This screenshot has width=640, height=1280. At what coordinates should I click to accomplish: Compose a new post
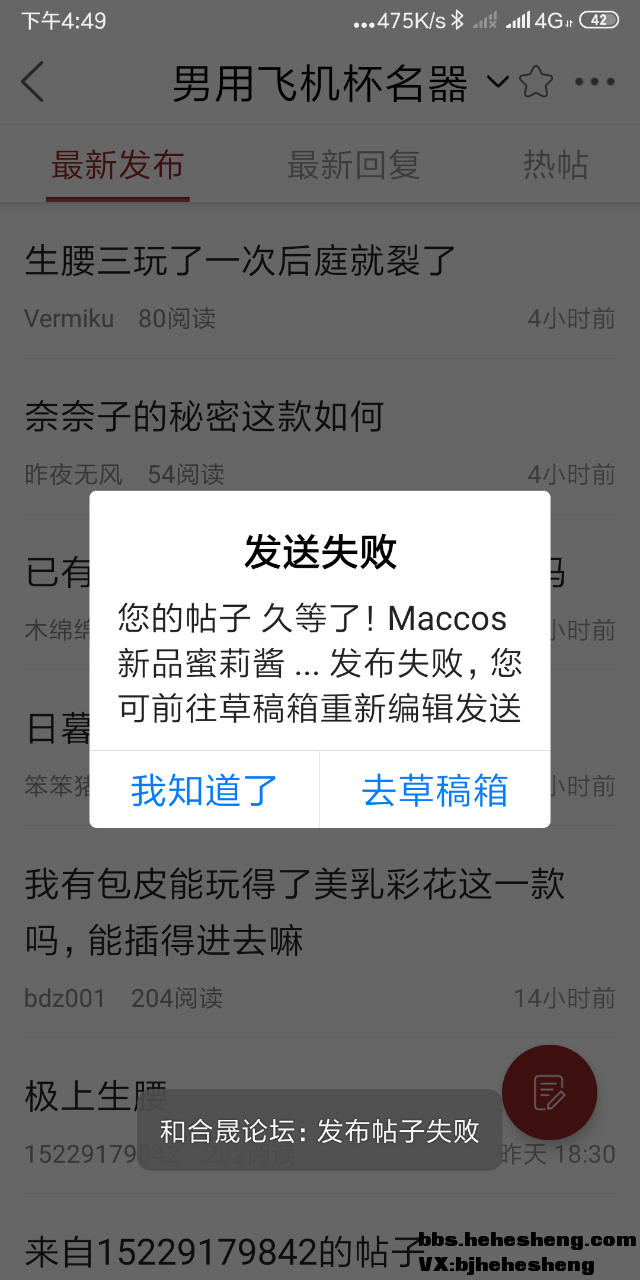[x=549, y=1092]
